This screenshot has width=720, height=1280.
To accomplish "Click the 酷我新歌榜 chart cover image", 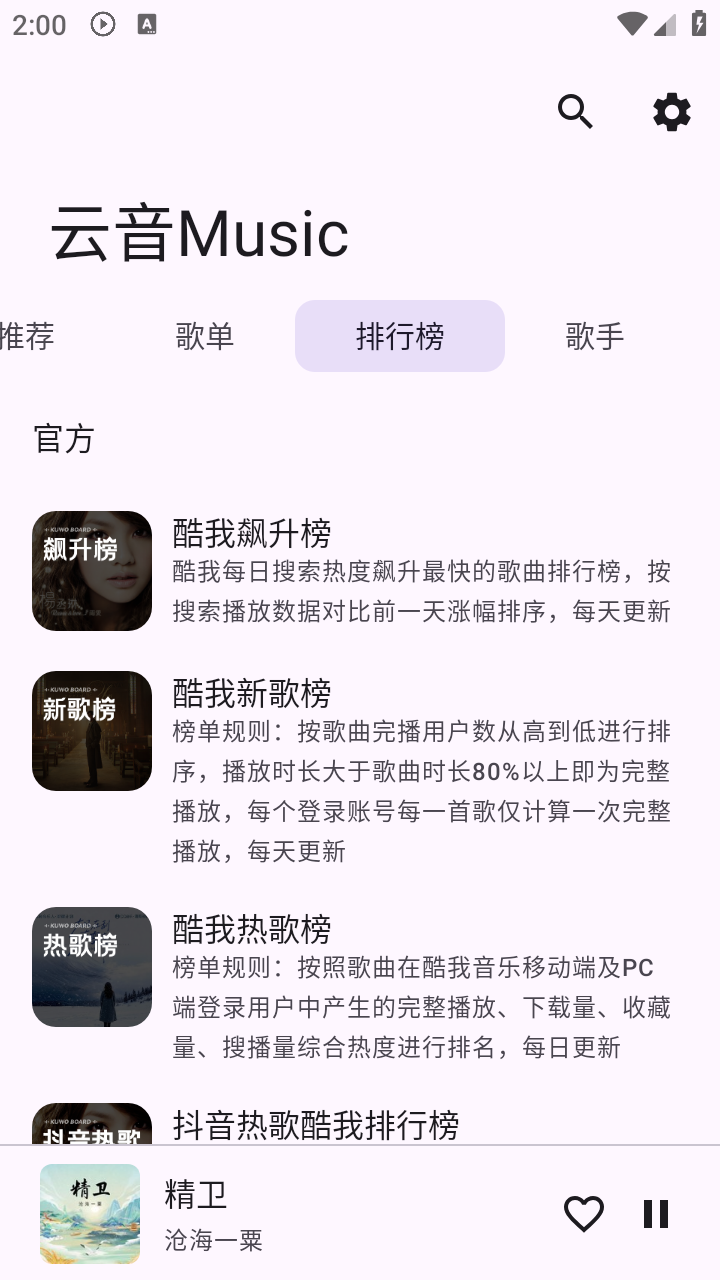I will point(91,730).
